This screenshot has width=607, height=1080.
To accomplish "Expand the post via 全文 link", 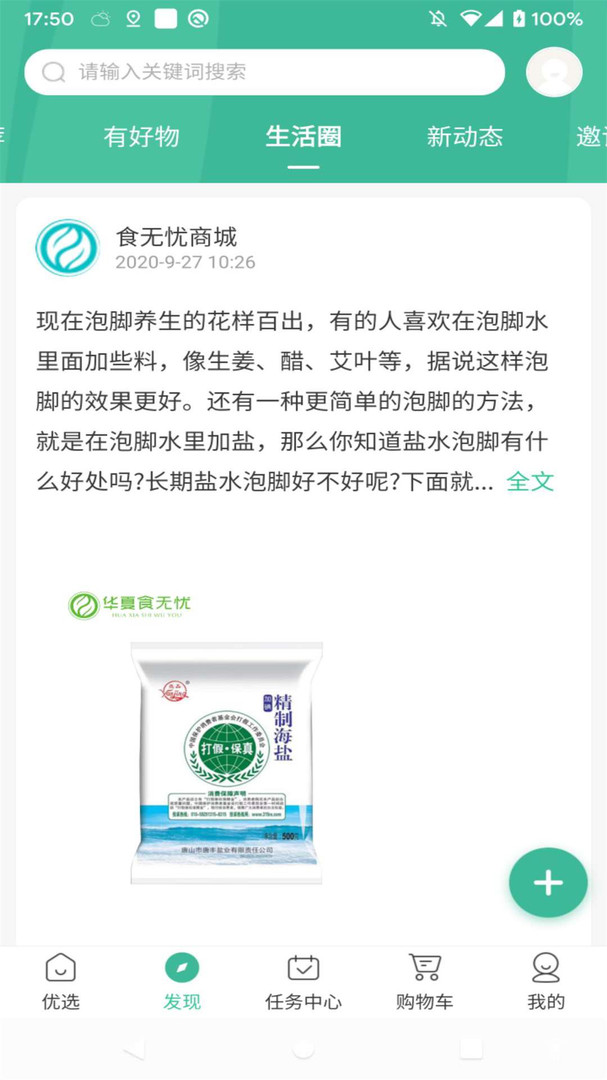I will click(530, 481).
